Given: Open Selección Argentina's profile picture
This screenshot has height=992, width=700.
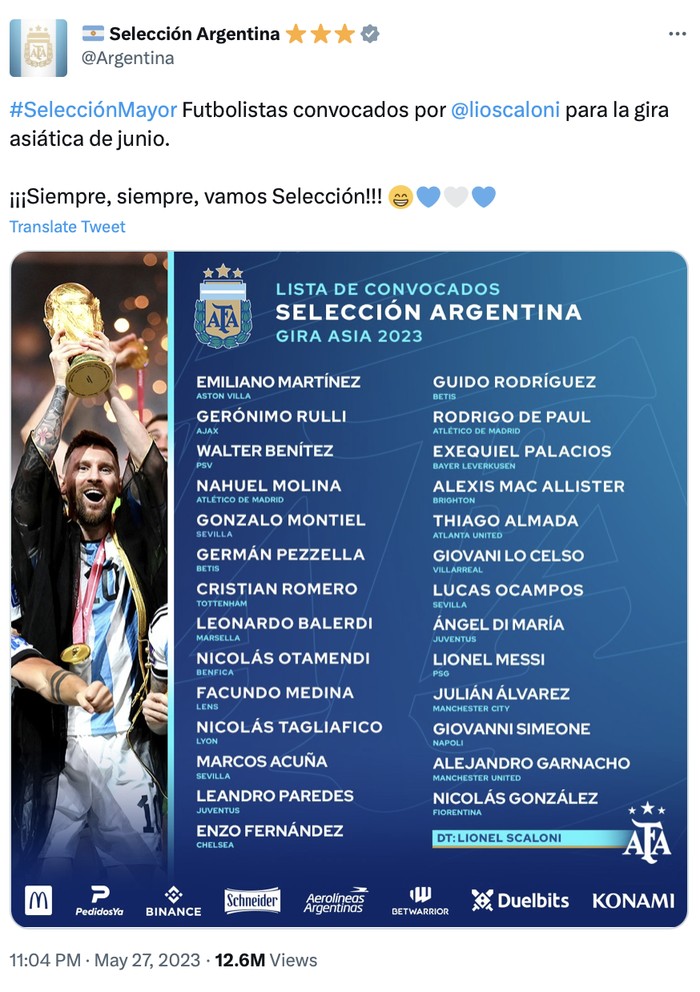Looking at the screenshot, I should [38, 47].
